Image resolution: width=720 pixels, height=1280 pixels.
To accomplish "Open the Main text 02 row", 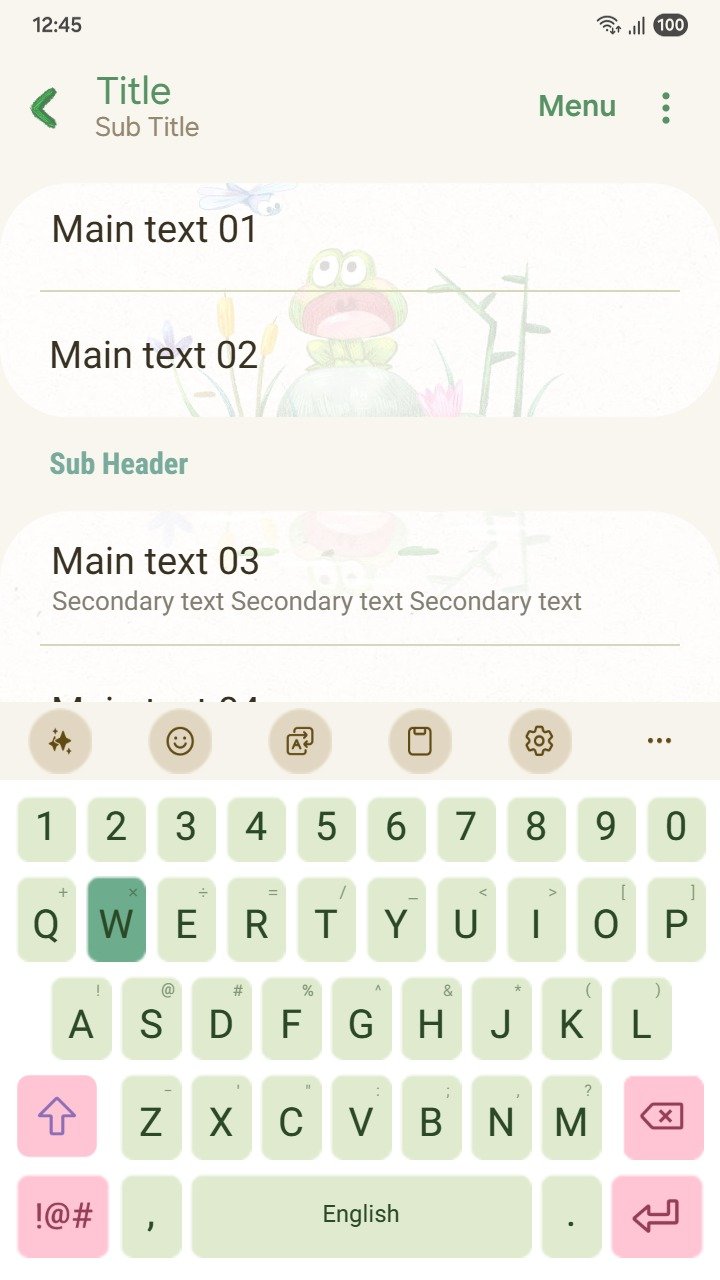I will pyautogui.click(x=360, y=355).
